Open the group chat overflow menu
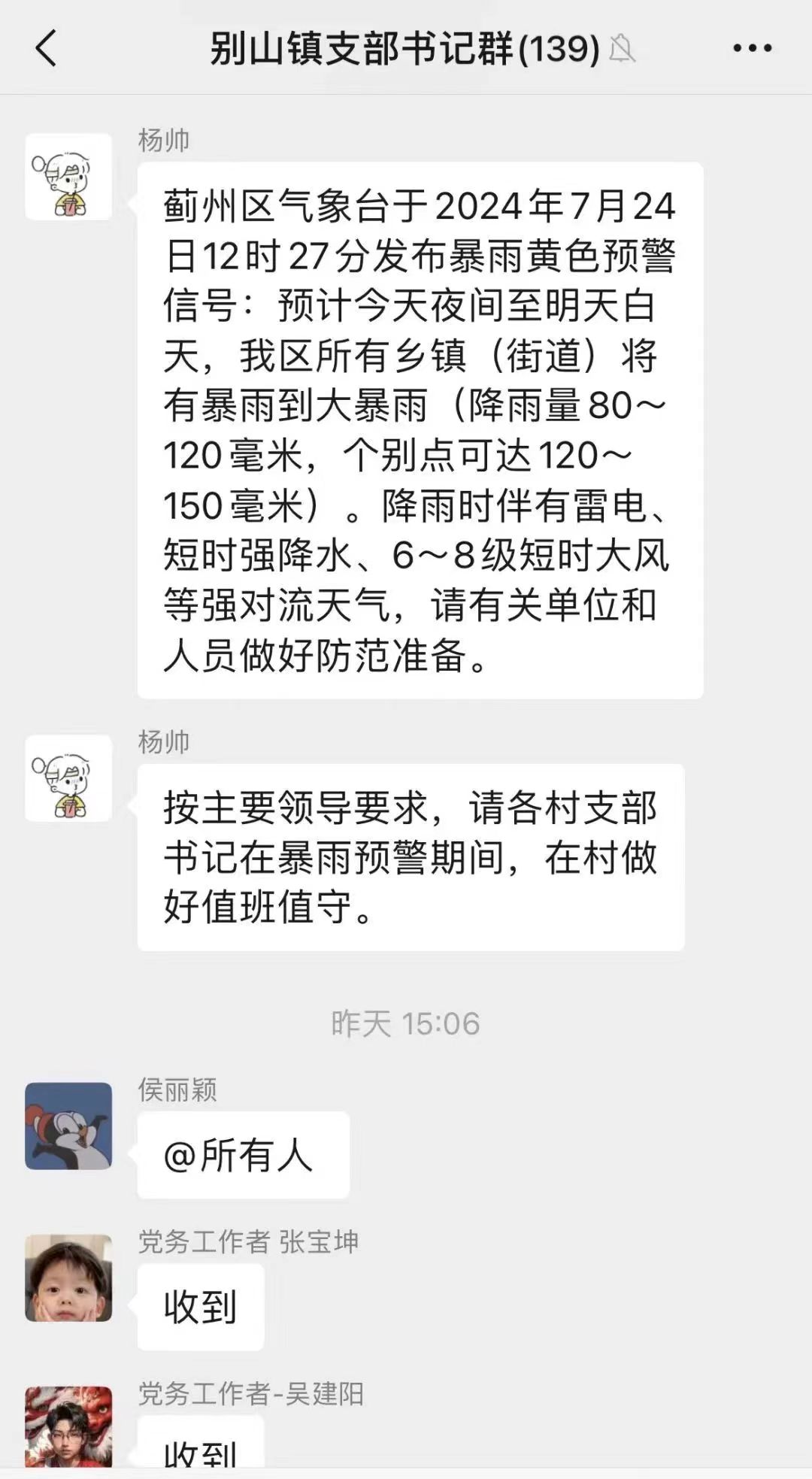 (x=752, y=48)
